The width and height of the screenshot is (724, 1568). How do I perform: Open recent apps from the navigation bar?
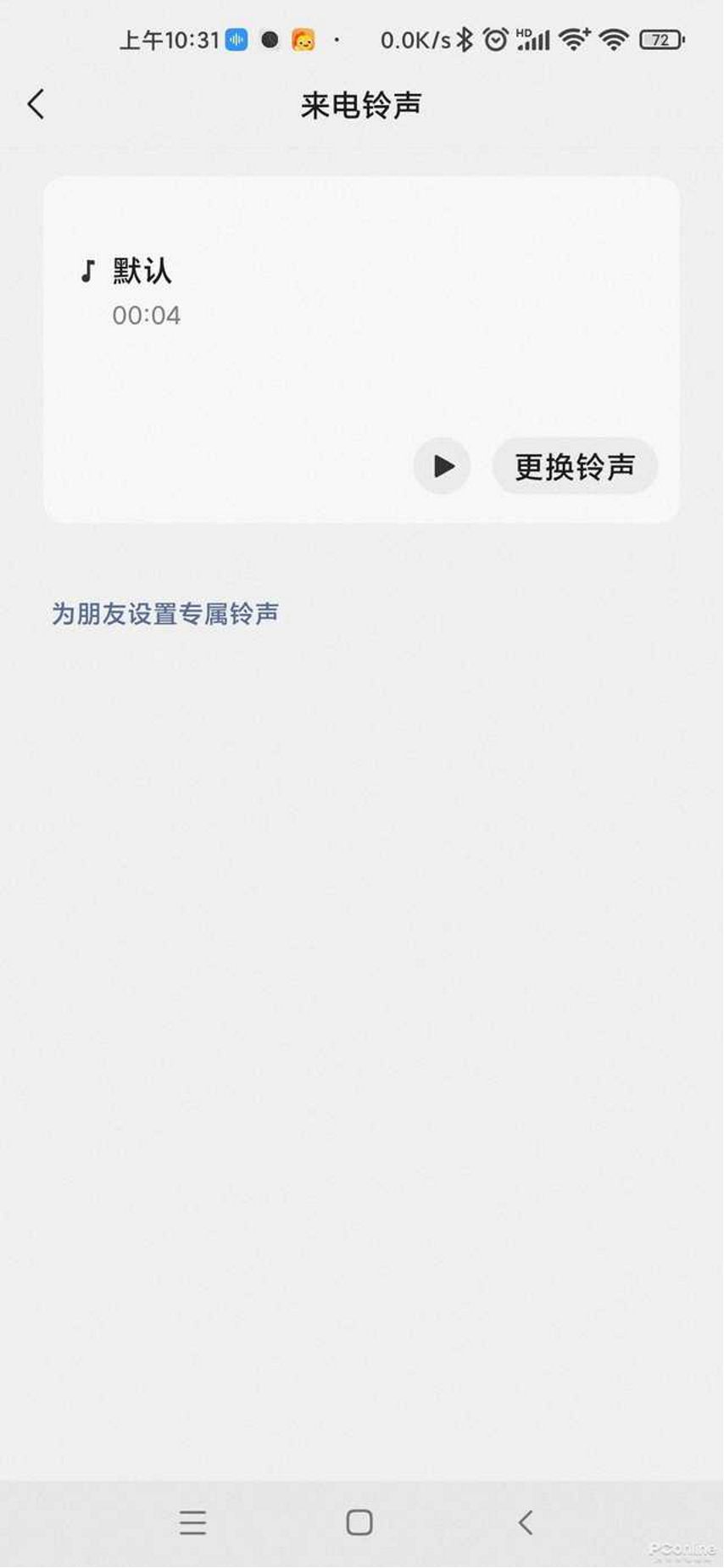click(x=193, y=1523)
